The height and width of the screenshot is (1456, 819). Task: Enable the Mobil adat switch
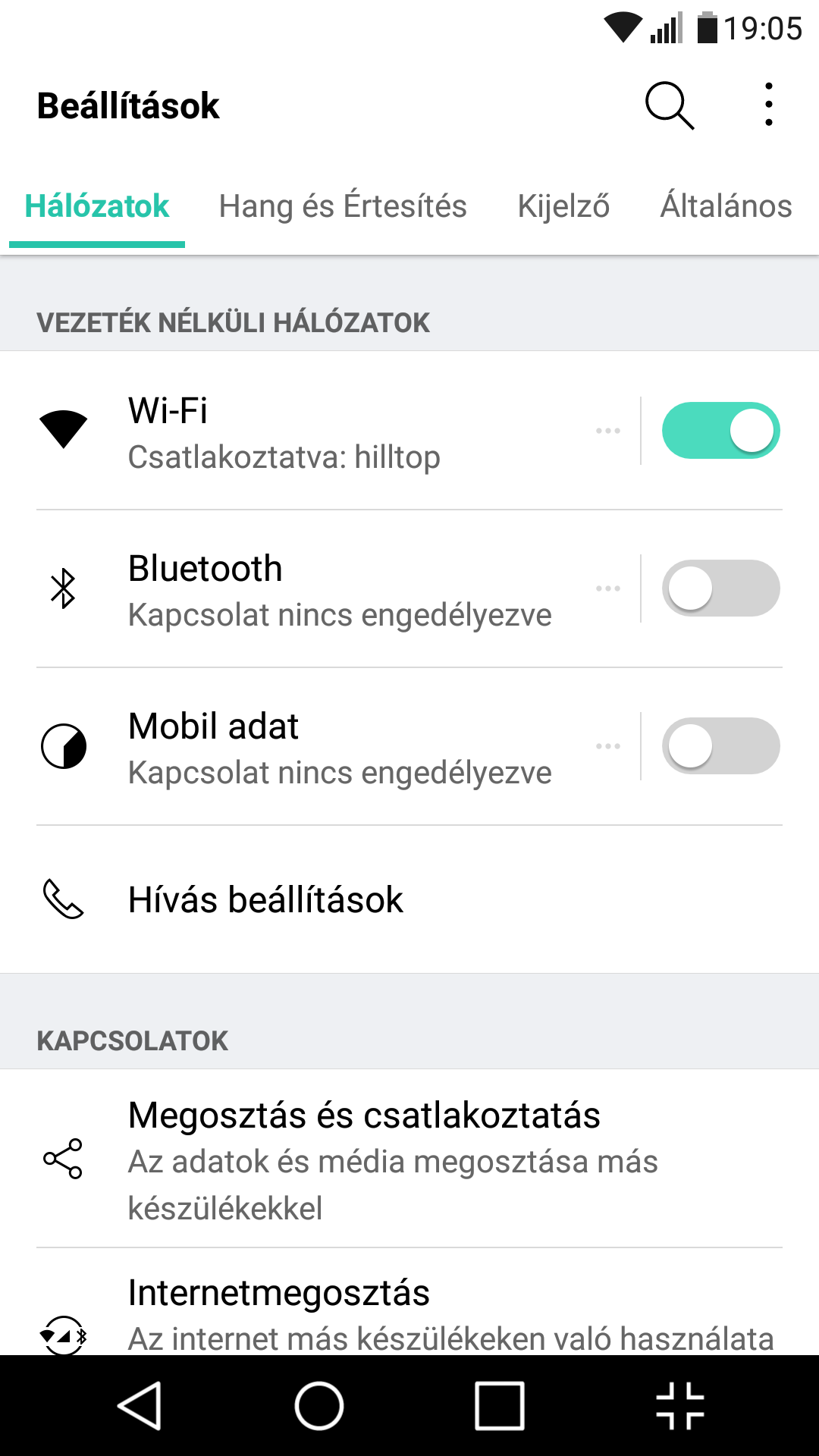click(720, 746)
